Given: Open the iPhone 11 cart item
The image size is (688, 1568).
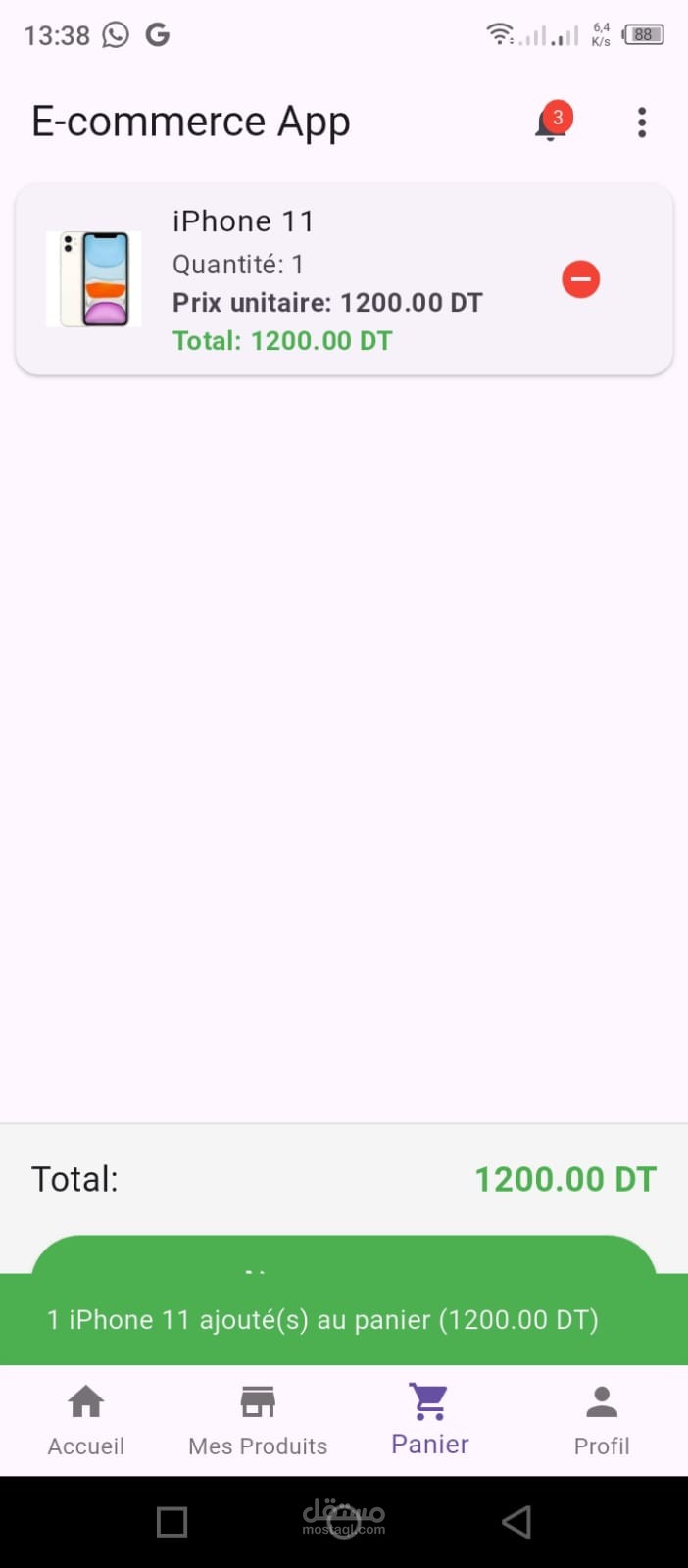Looking at the screenshot, I should (x=344, y=279).
